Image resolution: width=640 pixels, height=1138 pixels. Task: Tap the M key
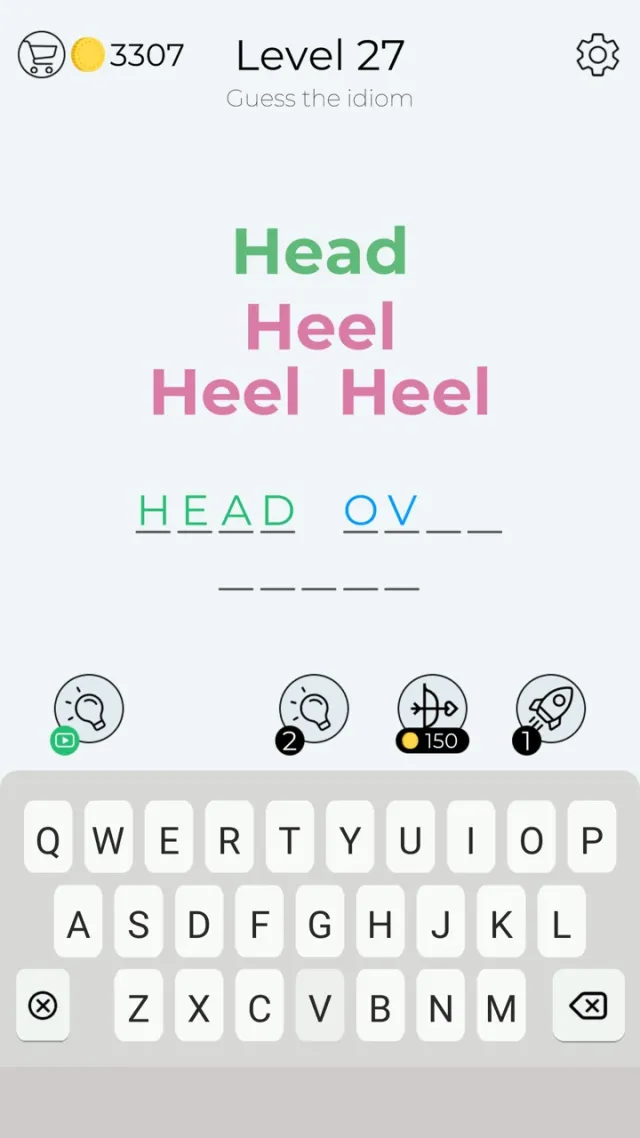click(500, 1010)
